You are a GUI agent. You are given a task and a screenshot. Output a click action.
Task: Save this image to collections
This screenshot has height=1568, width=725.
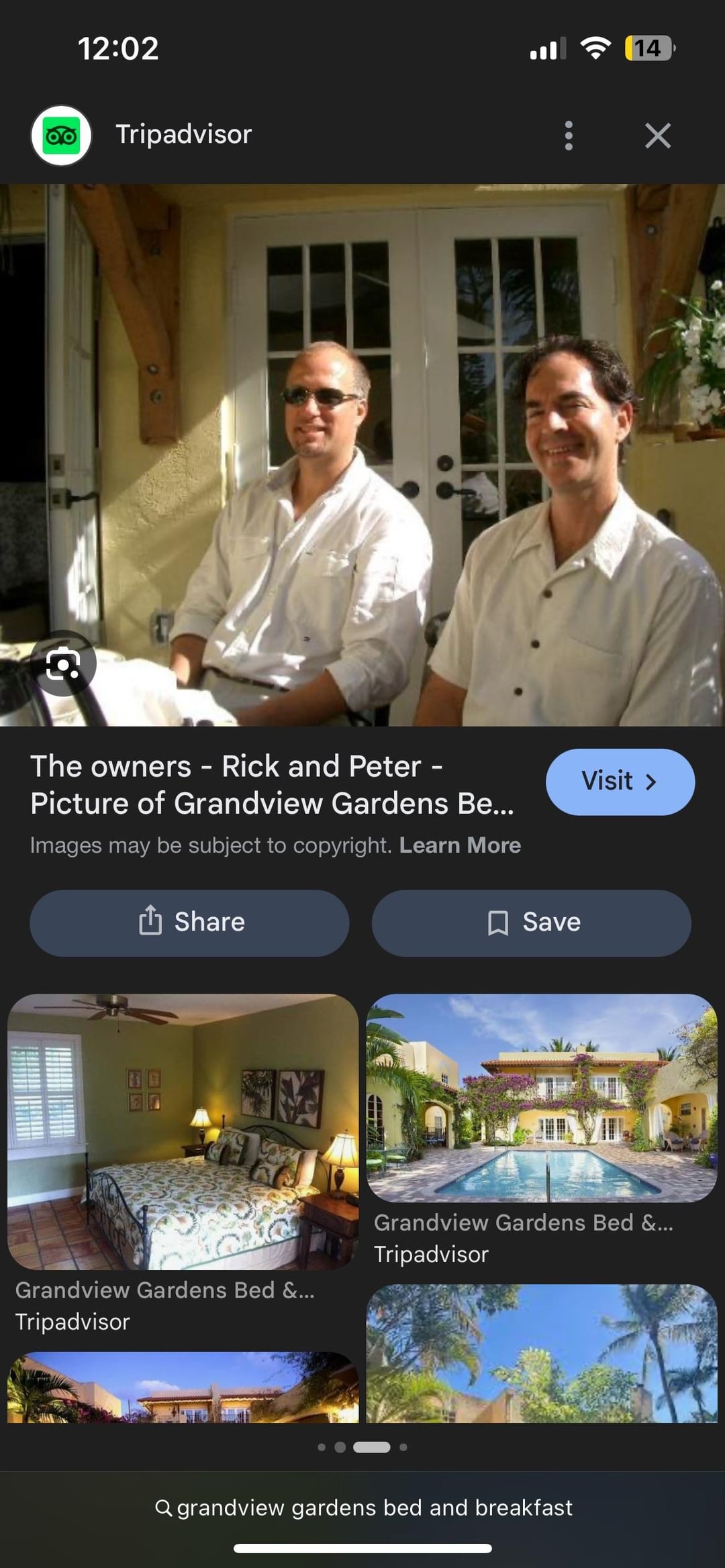click(531, 923)
